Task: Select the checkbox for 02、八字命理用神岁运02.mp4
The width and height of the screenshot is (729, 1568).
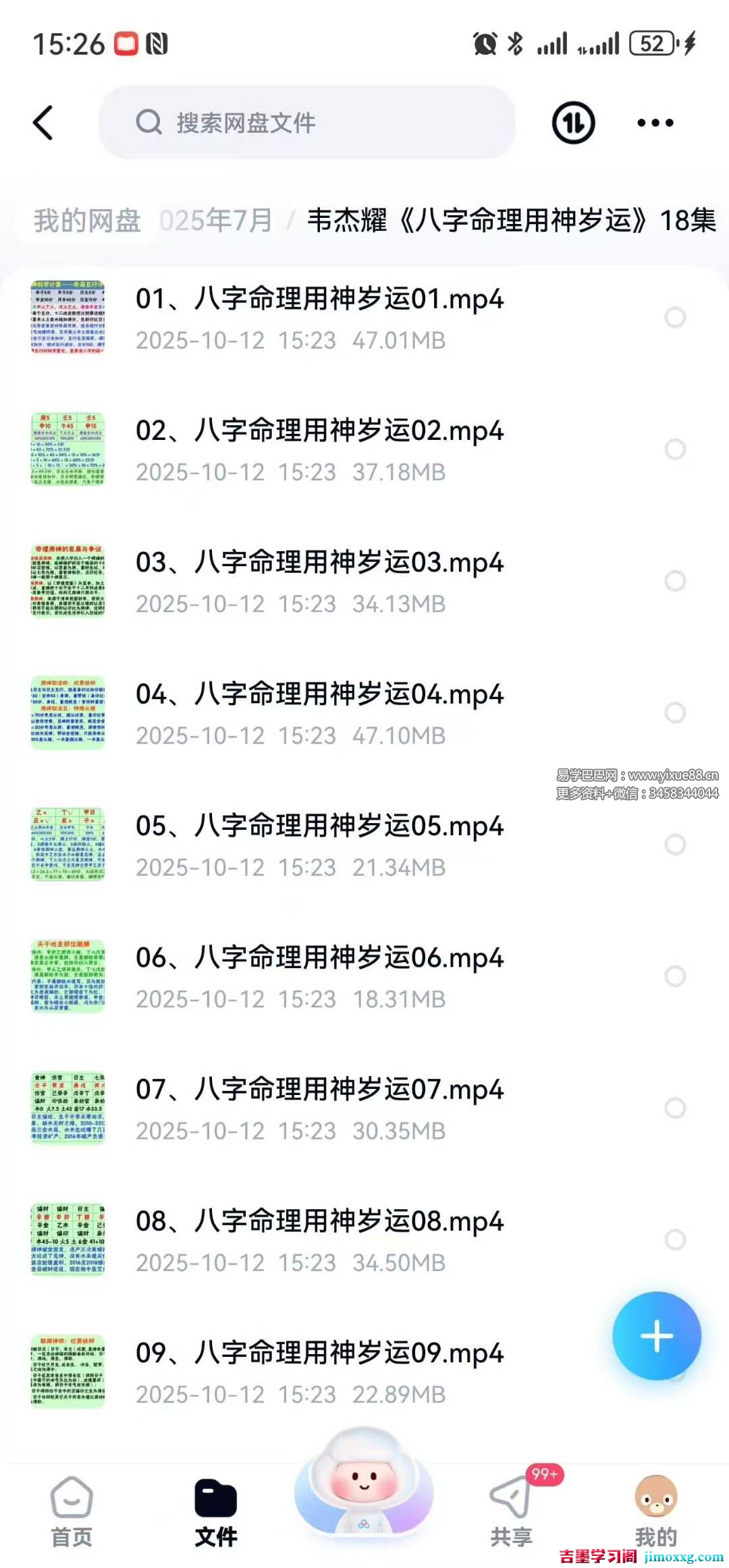Action: click(x=675, y=449)
